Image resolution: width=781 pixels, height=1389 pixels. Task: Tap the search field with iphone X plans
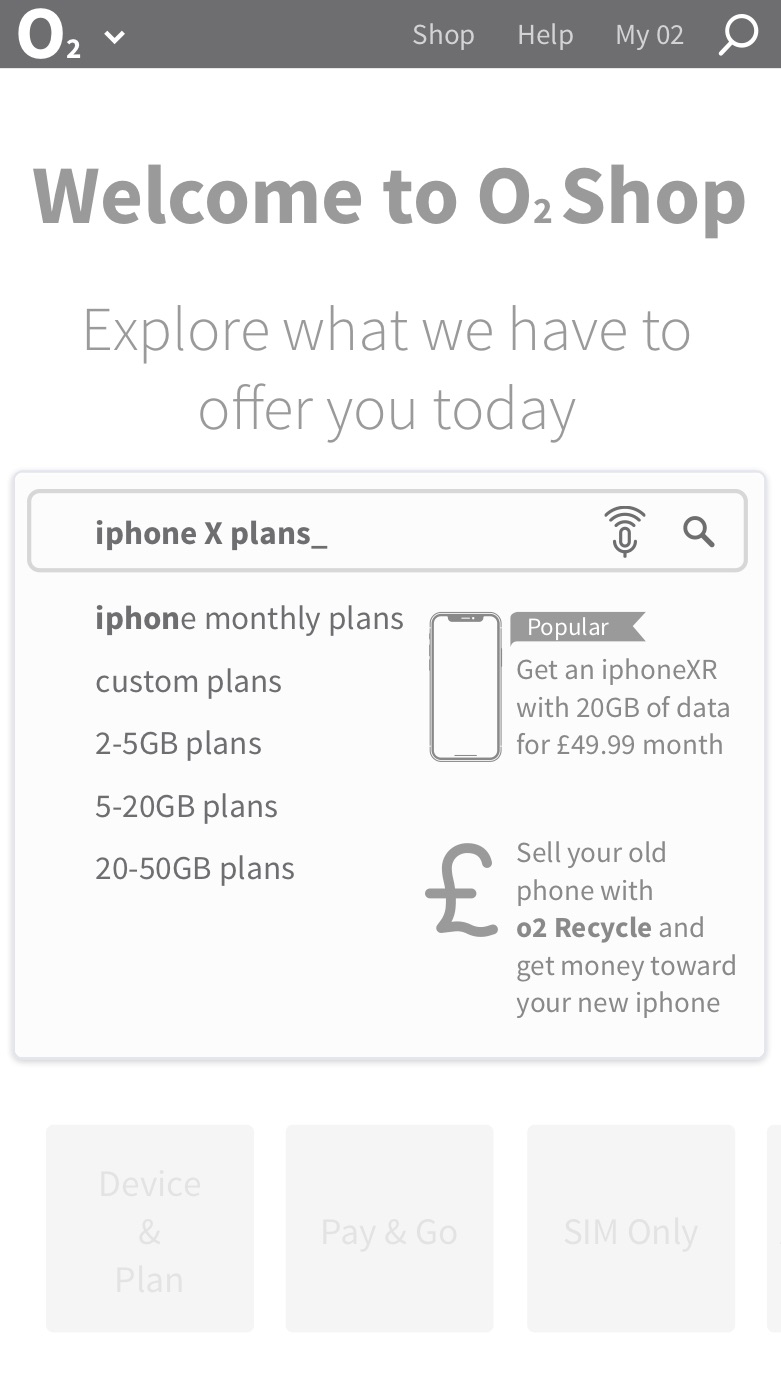point(330,532)
